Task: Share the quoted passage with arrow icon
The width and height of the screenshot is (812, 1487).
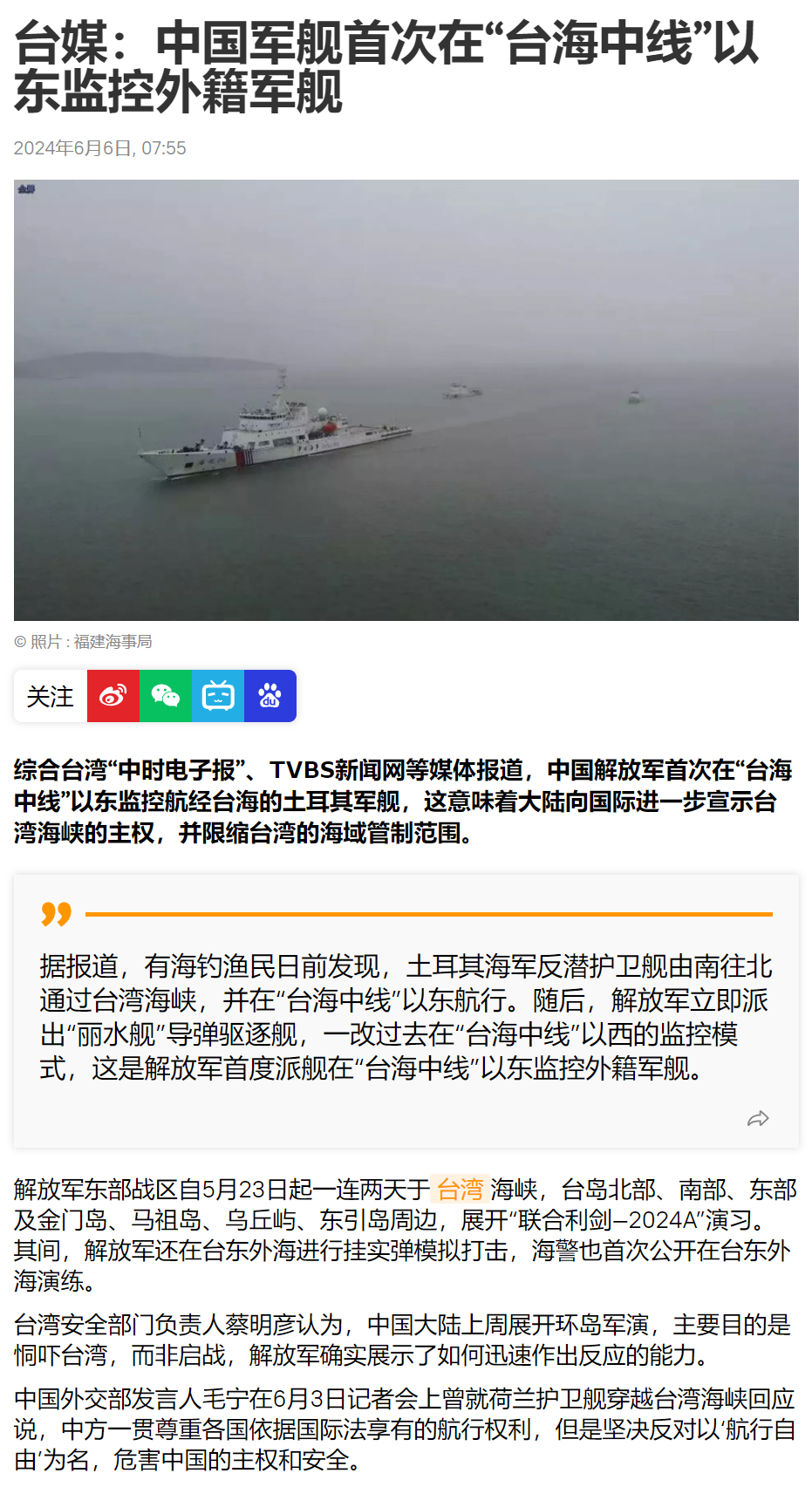Action: (758, 1119)
